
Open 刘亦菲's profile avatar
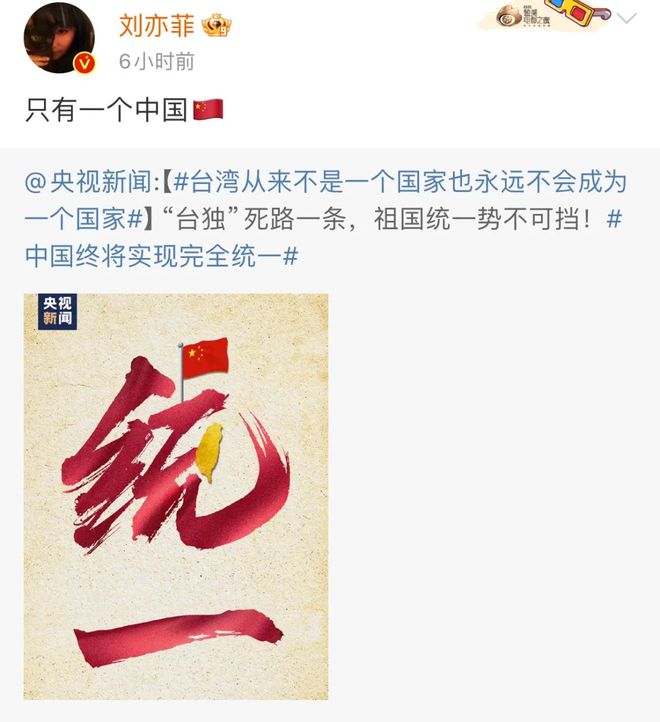point(59,38)
